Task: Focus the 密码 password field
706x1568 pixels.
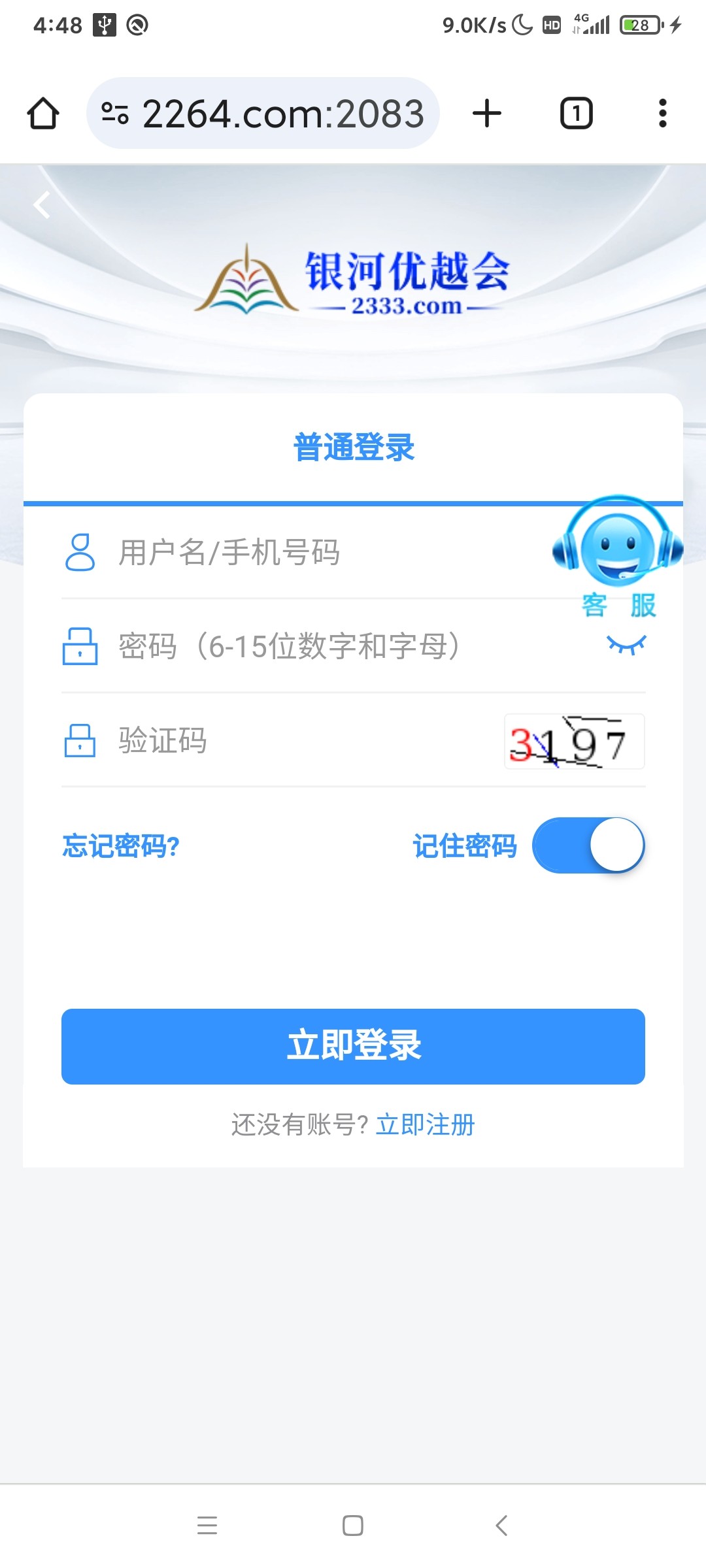Action: [x=327, y=647]
